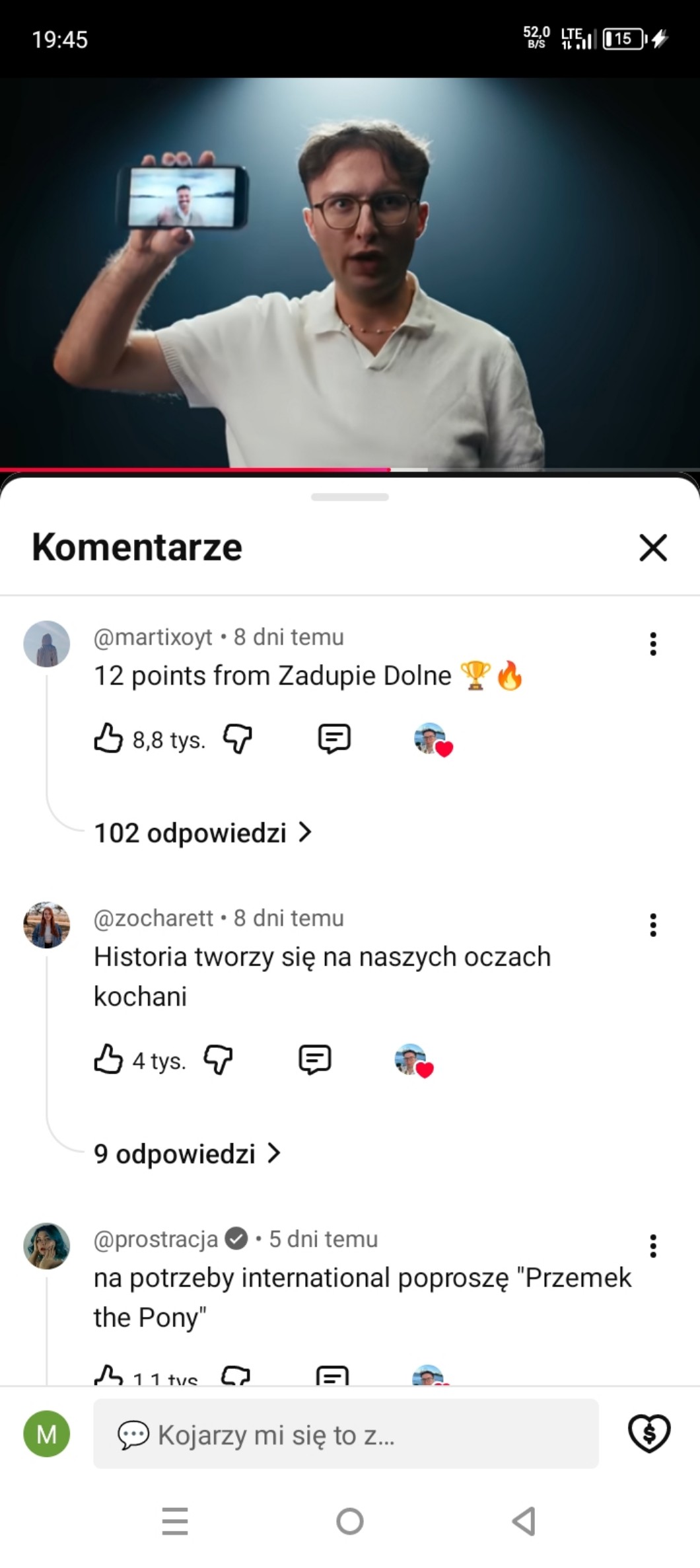Dislike the comment by @martixoyt
The width and height of the screenshot is (700, 1568).
click(x=238, y=739)
